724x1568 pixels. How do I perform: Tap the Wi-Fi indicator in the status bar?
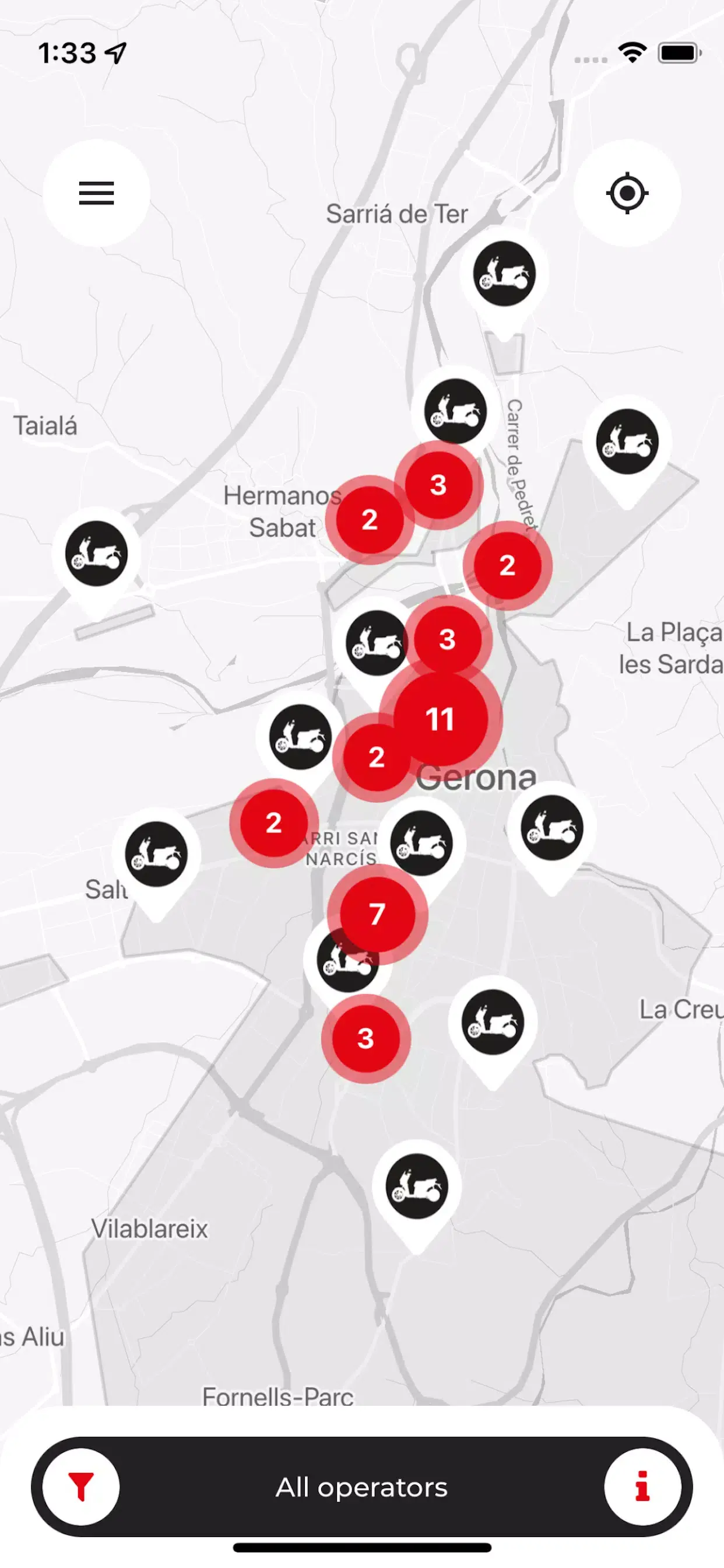(632, 53)
